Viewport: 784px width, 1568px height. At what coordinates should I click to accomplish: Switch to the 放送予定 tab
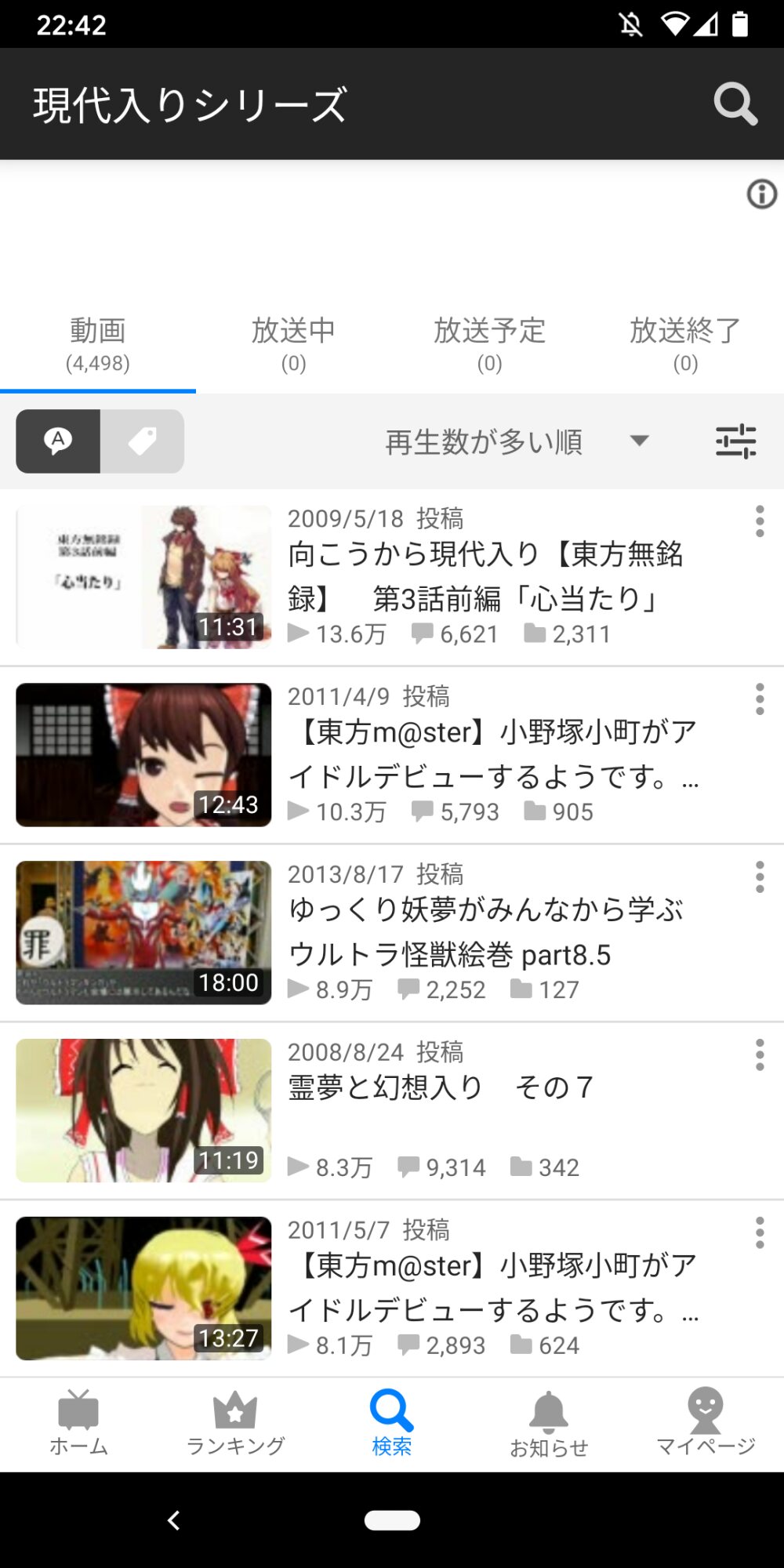click(489, 344)
